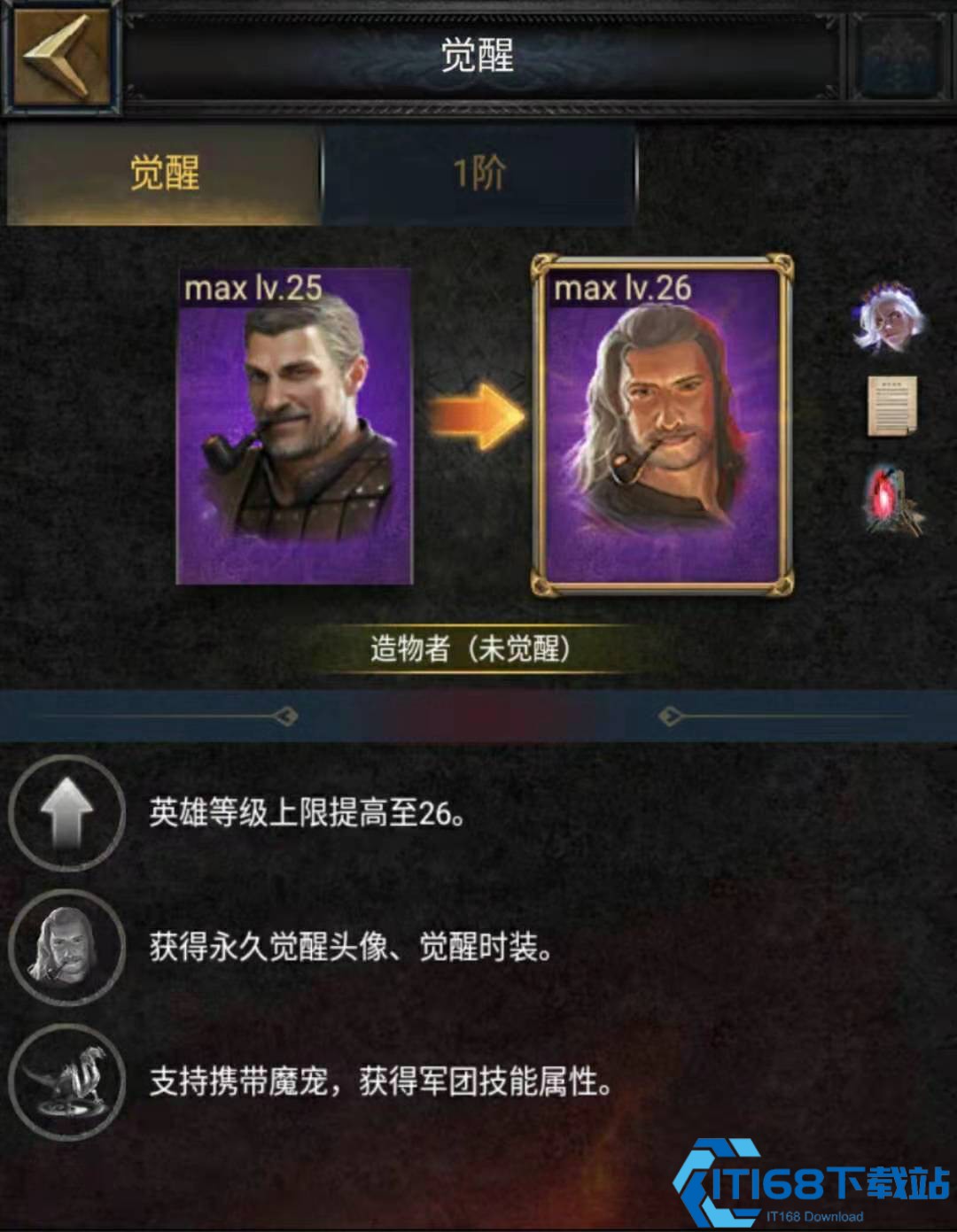Tap the red crystal item icon

click(891, 498)
